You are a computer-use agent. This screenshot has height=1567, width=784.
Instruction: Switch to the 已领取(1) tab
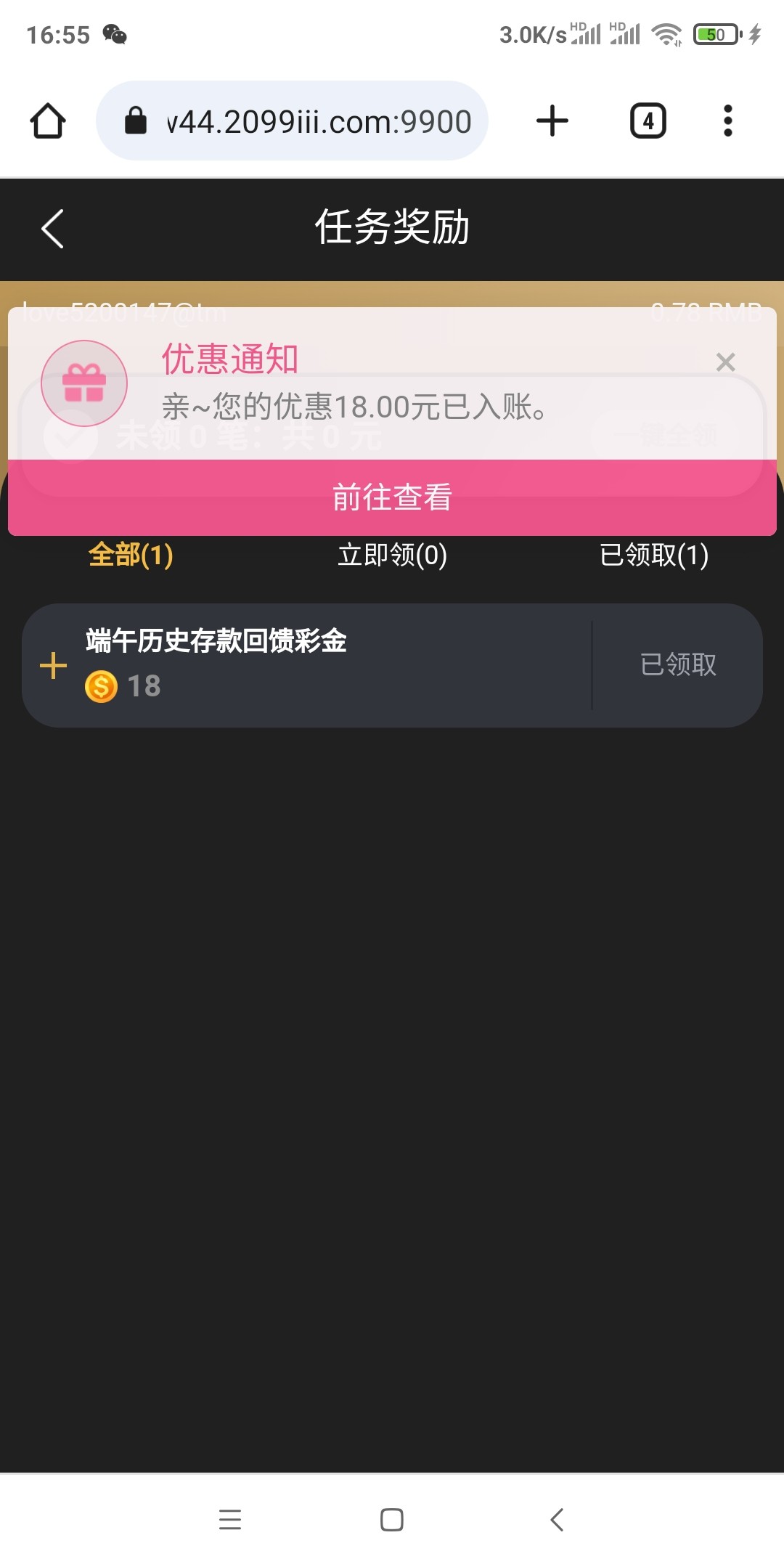[654, 555]
